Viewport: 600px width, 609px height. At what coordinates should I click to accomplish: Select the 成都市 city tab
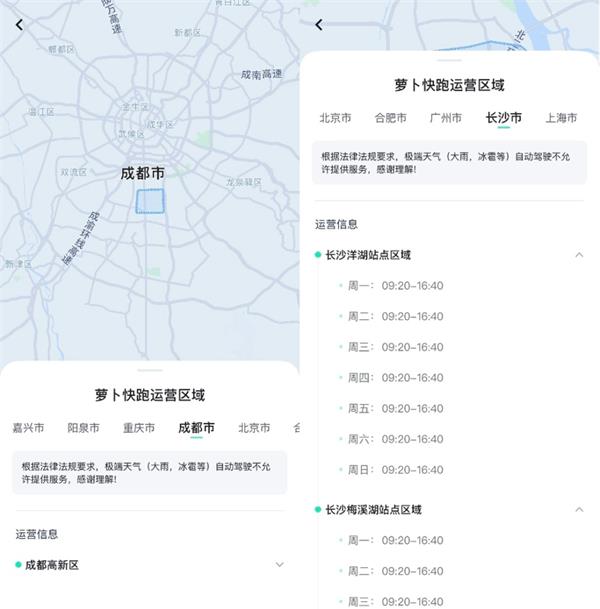[196, 428]
